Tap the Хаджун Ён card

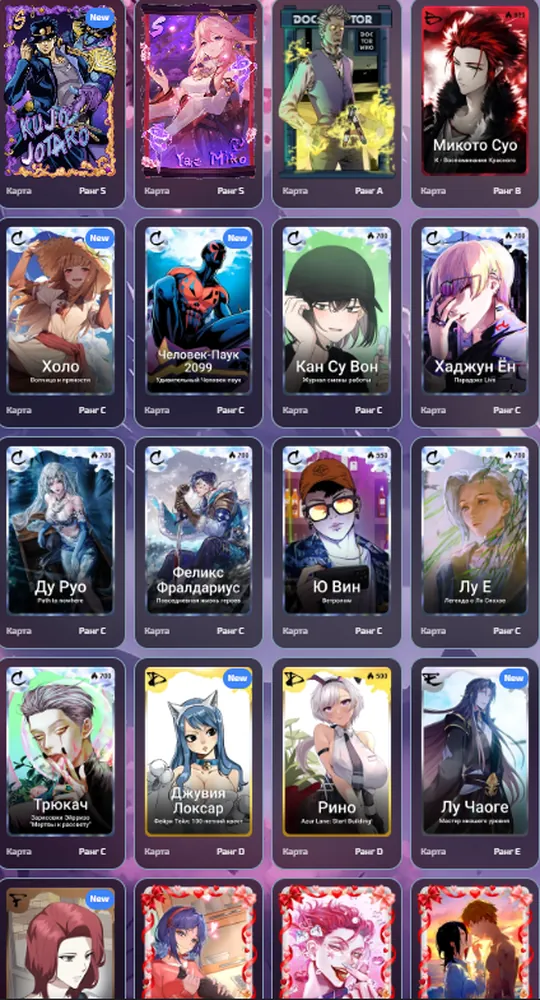tap(475, 322)
